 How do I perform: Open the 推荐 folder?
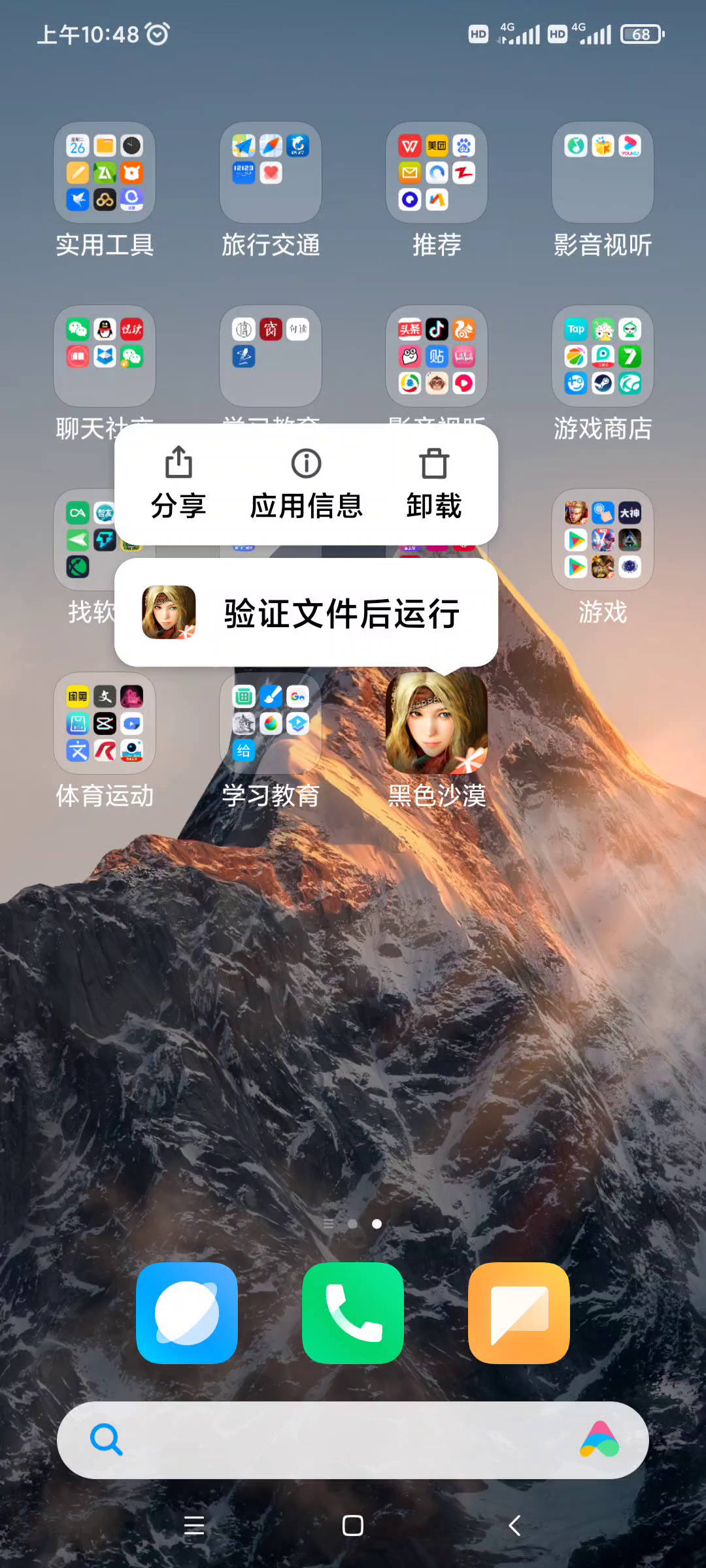click(437, 173)
